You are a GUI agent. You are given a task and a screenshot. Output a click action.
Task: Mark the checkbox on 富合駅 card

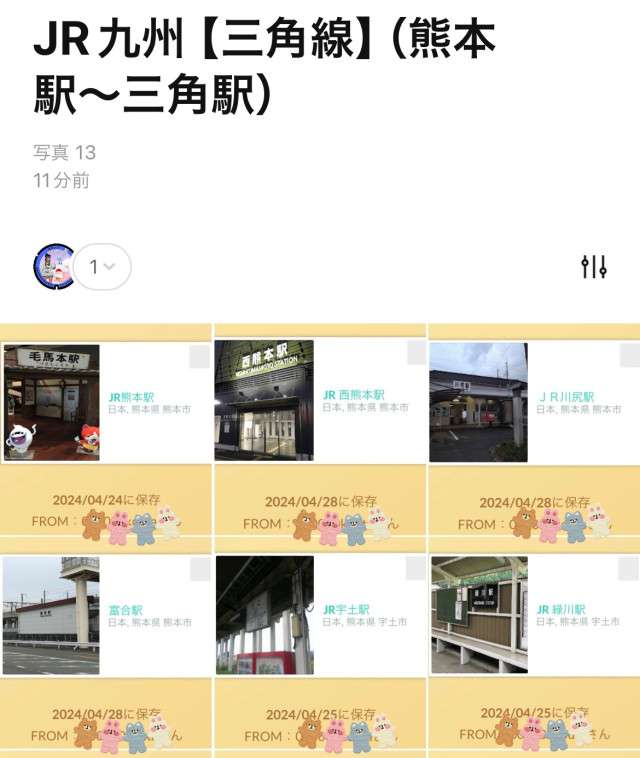point(200,570)
